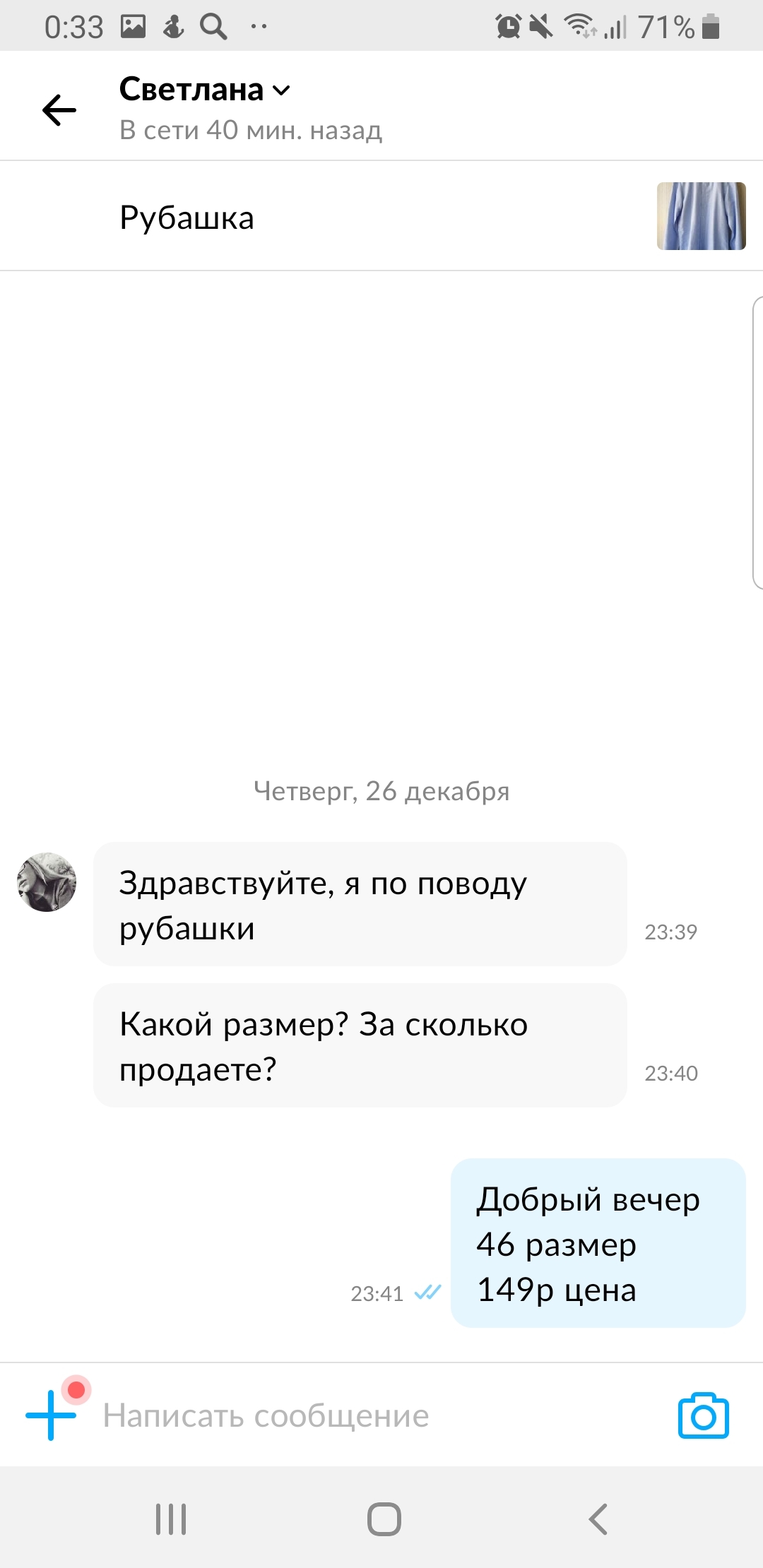Open the Рубашка listing row
The width and height of the screenshot is (763, 1568).
[381, 217]
